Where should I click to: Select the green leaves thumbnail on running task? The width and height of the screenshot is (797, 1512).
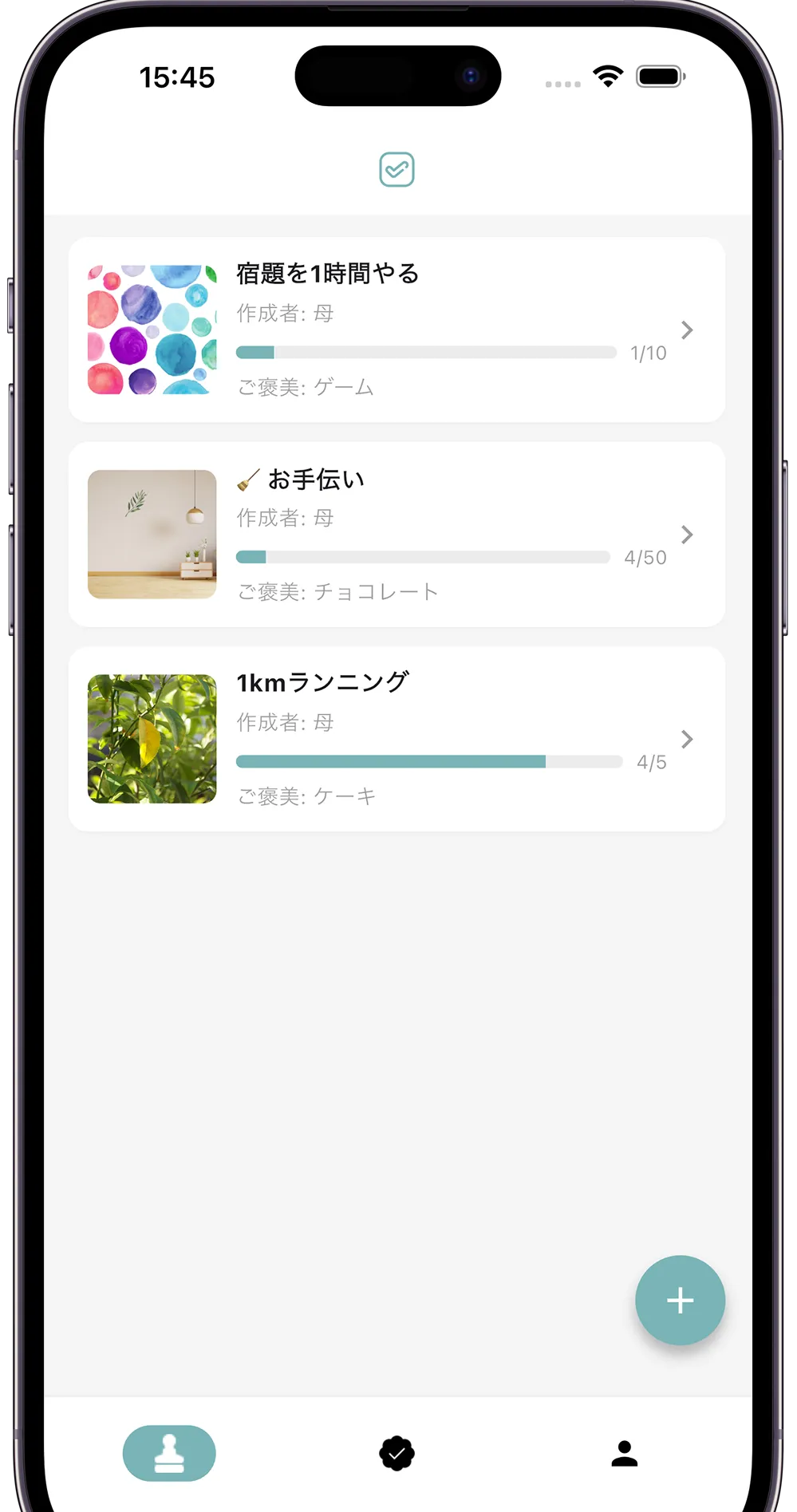click(152, 738)
